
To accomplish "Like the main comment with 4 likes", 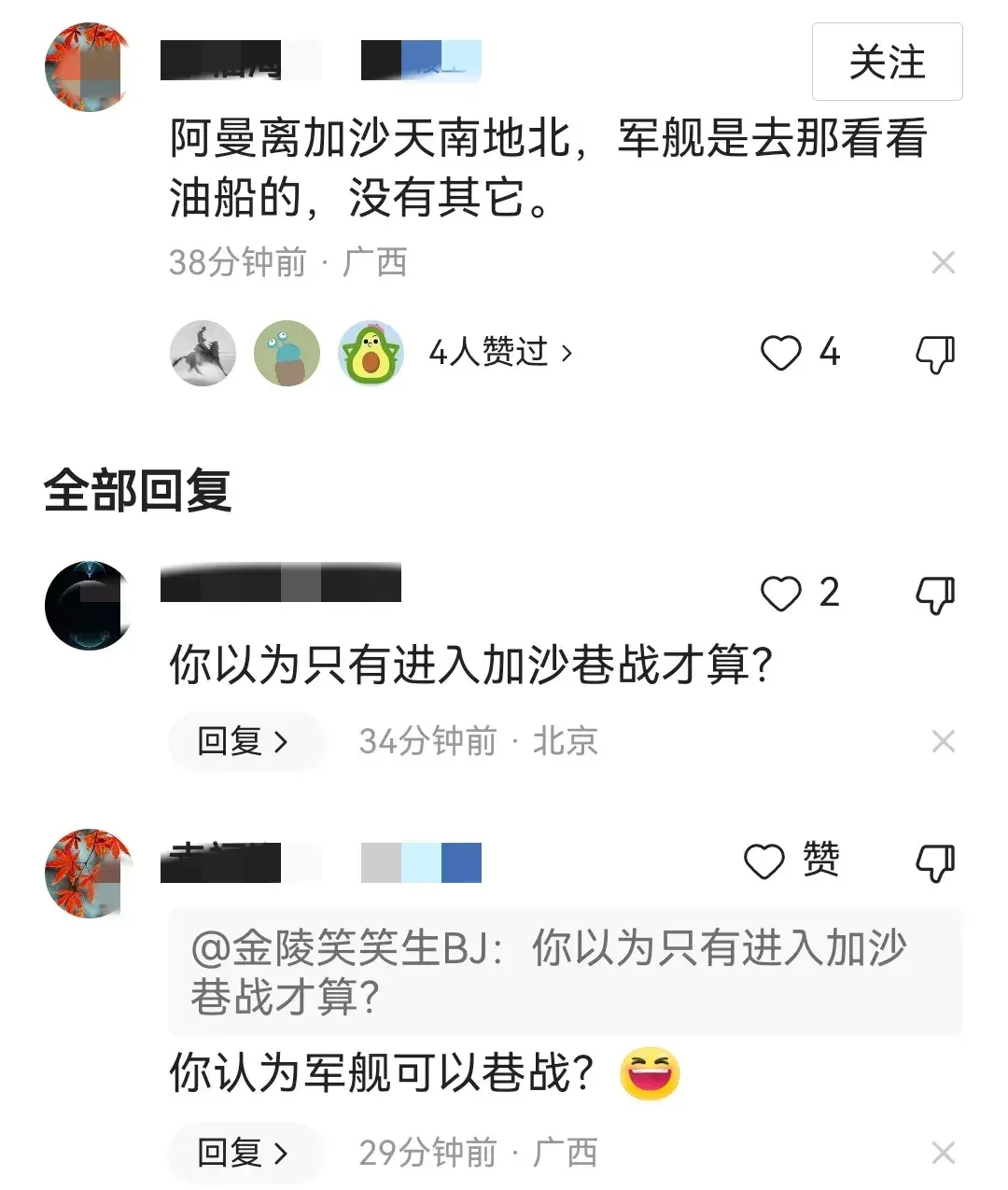I will click(x=781, y=353).
